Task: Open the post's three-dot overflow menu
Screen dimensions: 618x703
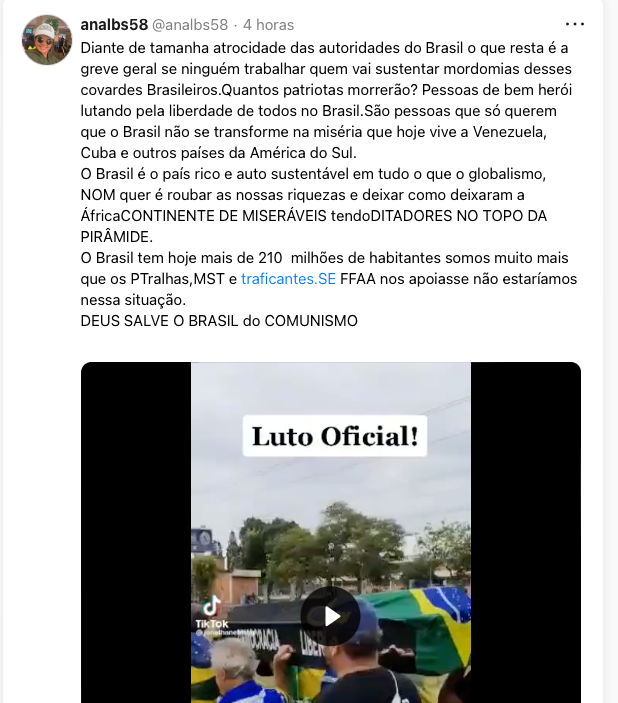Action: click(574, 23)
